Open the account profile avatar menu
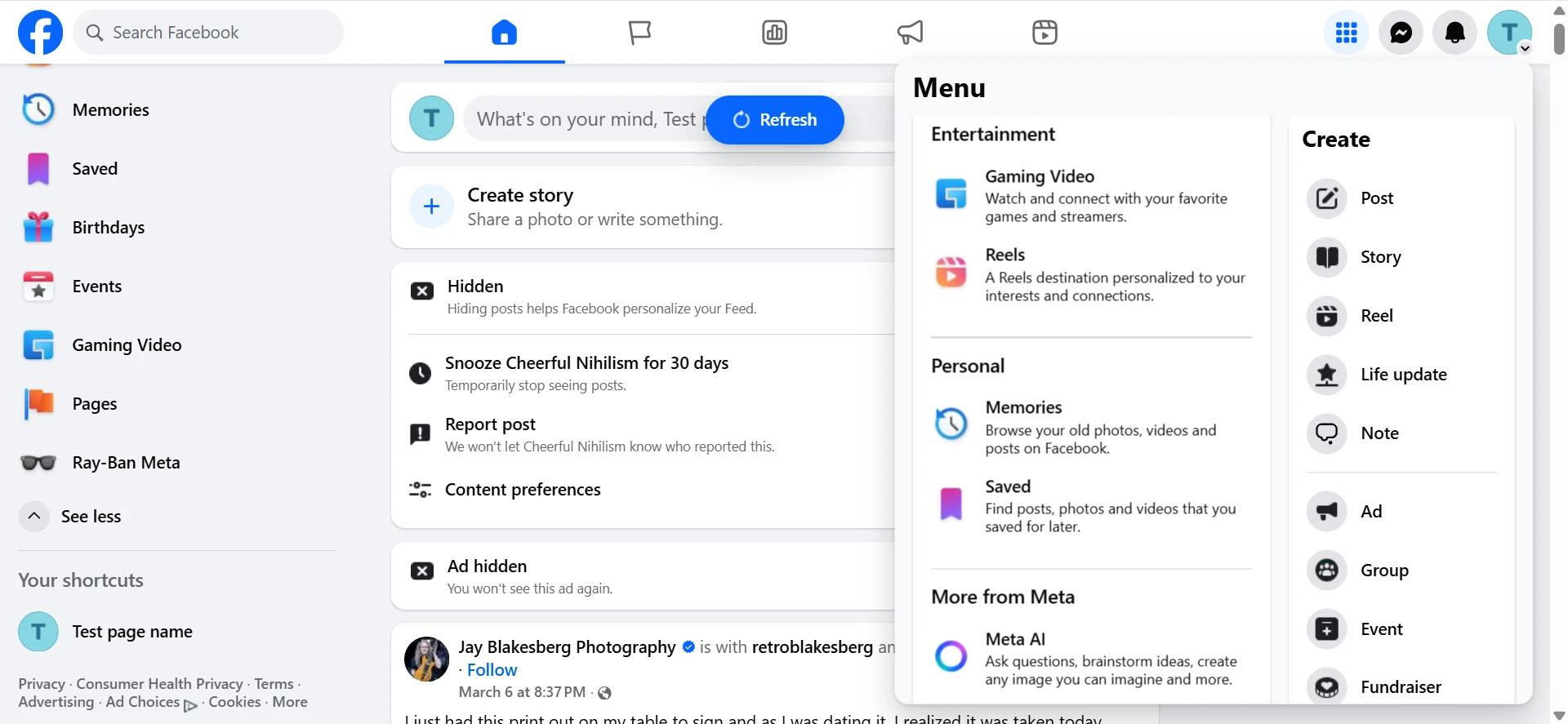This screenshot has width=1568, height=724. tap(1508, 33)
